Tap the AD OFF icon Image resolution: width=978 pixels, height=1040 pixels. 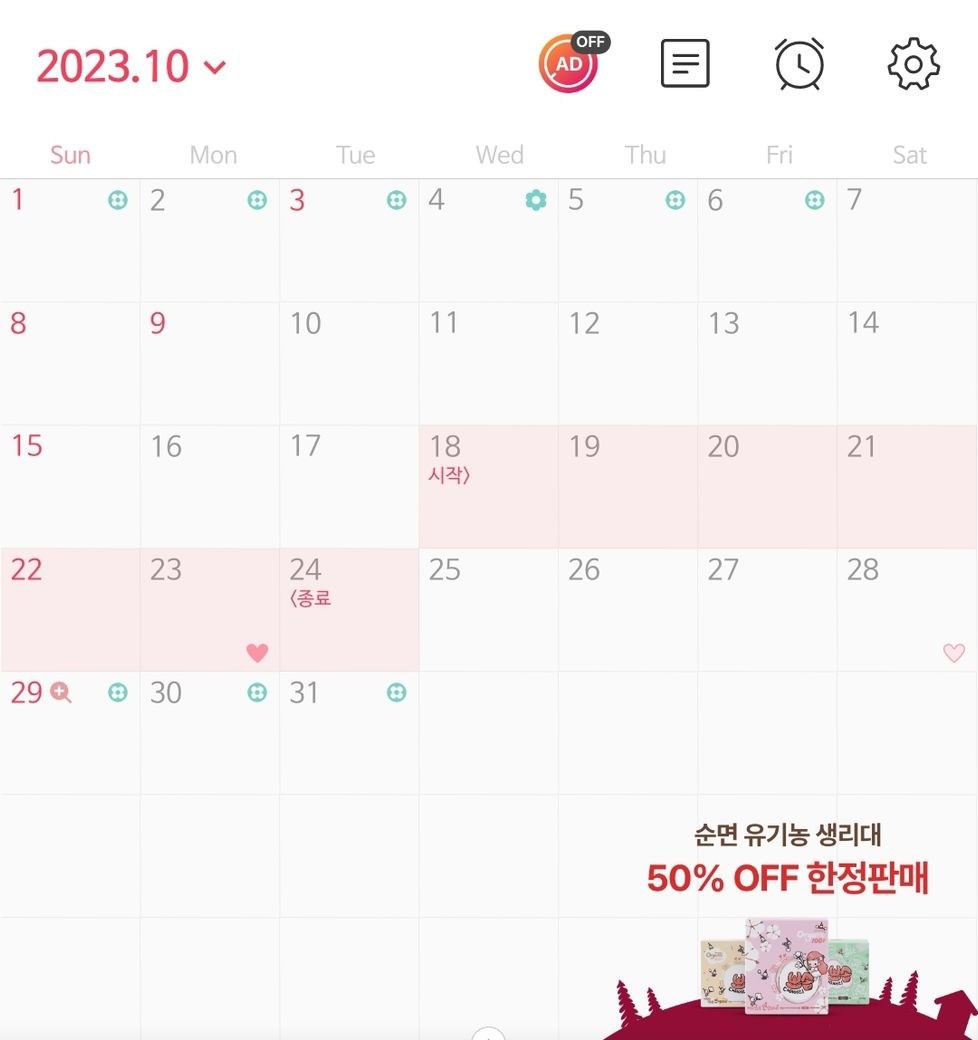(570, 63)
